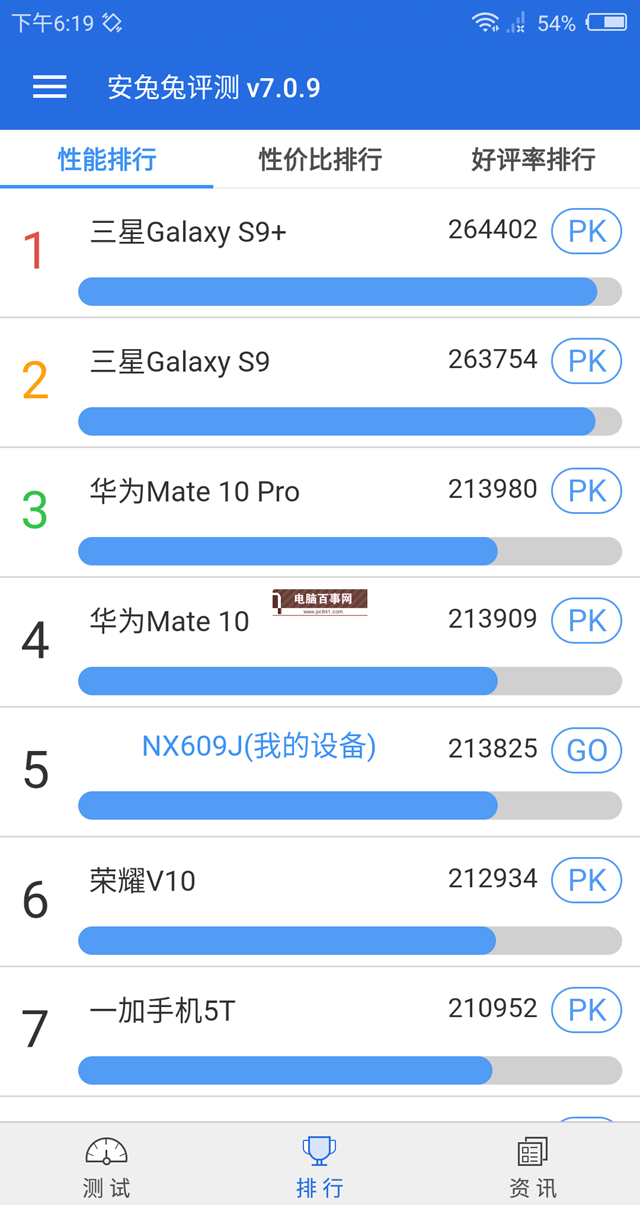Tap PK for 三星Galaxy S9+
This screenshot has width=640, height=1205.
(x=586, y=232)
